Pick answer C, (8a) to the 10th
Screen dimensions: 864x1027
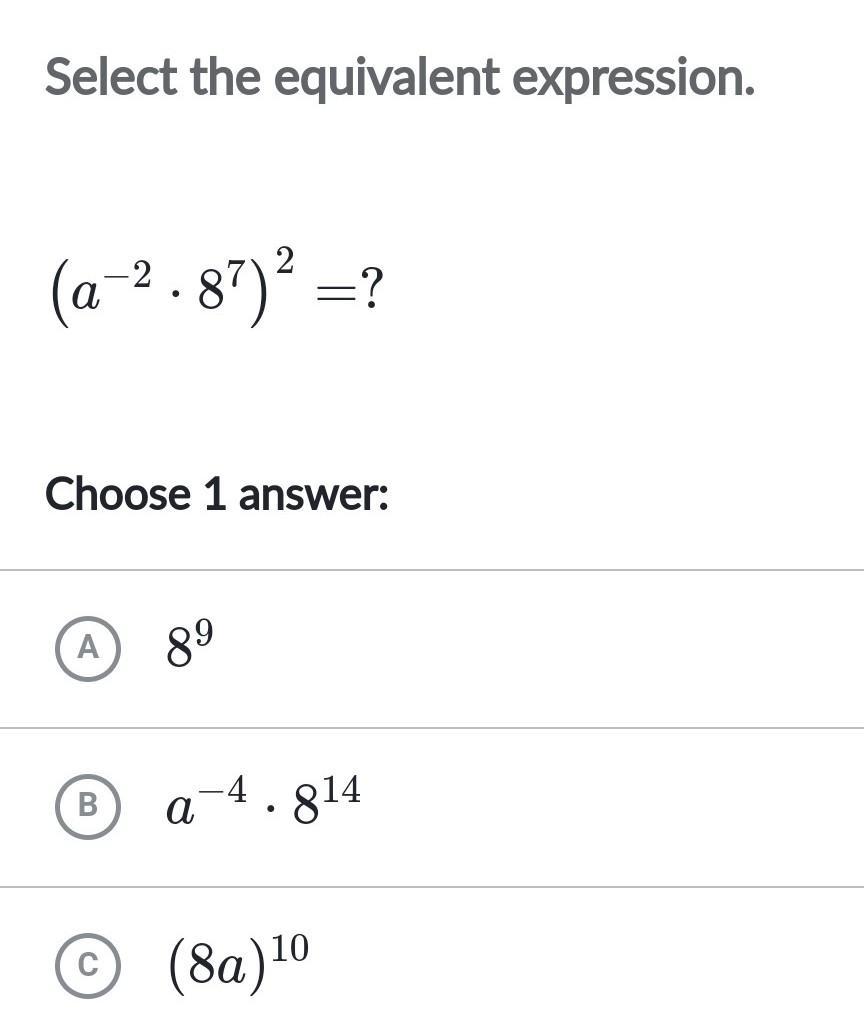[x=88, y=964]
